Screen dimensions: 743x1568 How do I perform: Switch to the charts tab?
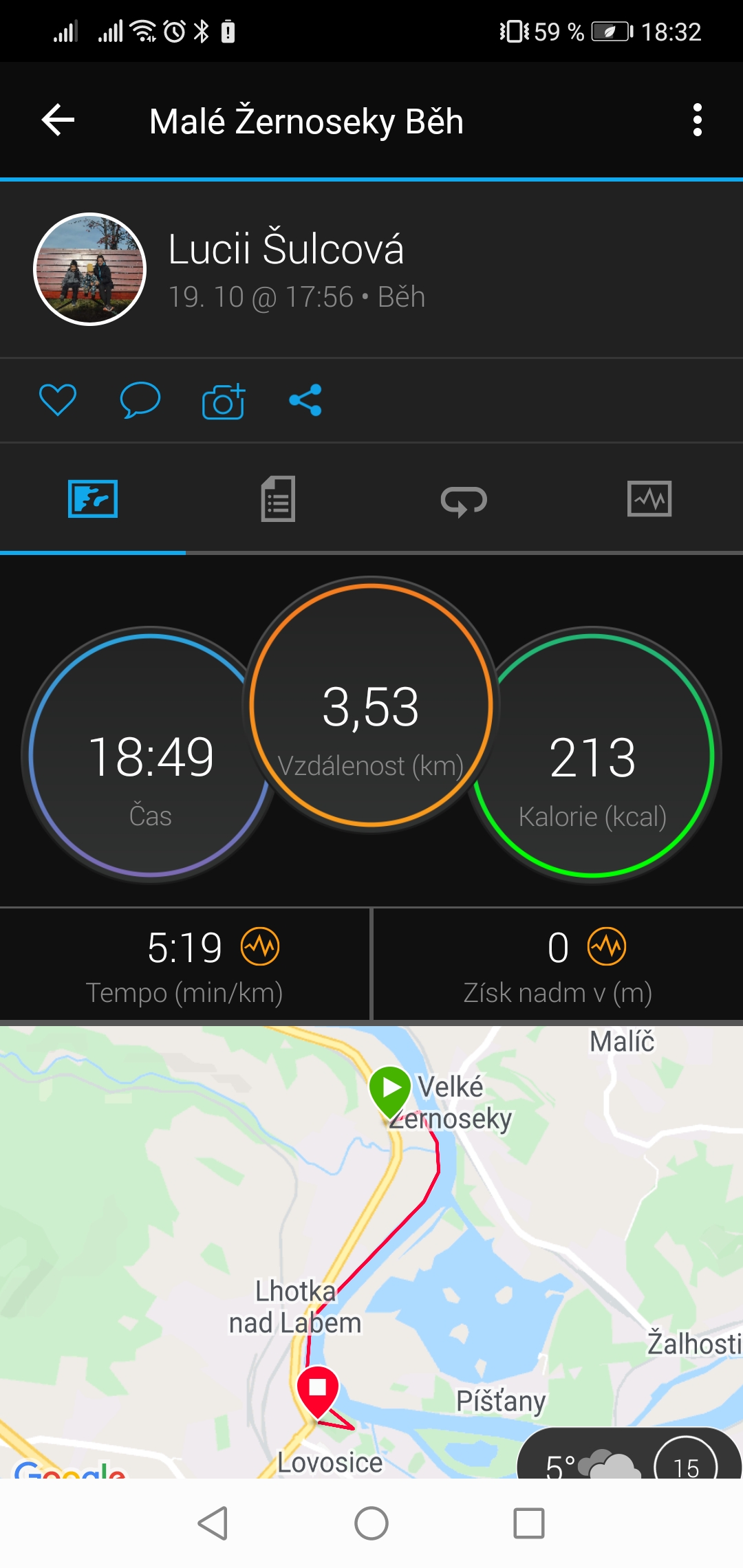click(x=649, y=499)
